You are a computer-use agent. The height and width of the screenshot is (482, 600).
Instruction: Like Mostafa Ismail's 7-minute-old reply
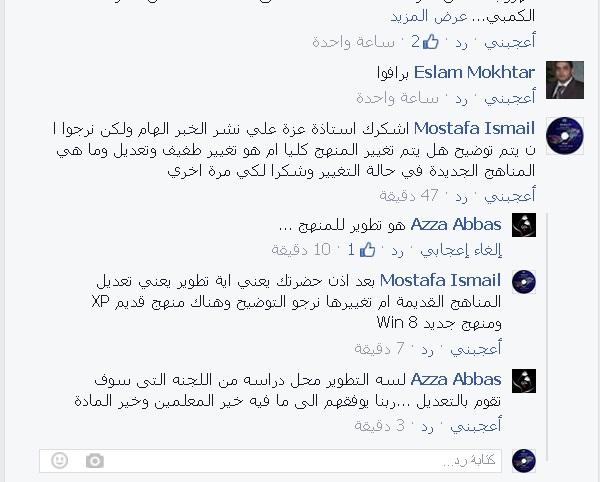[x=476, y=348]
